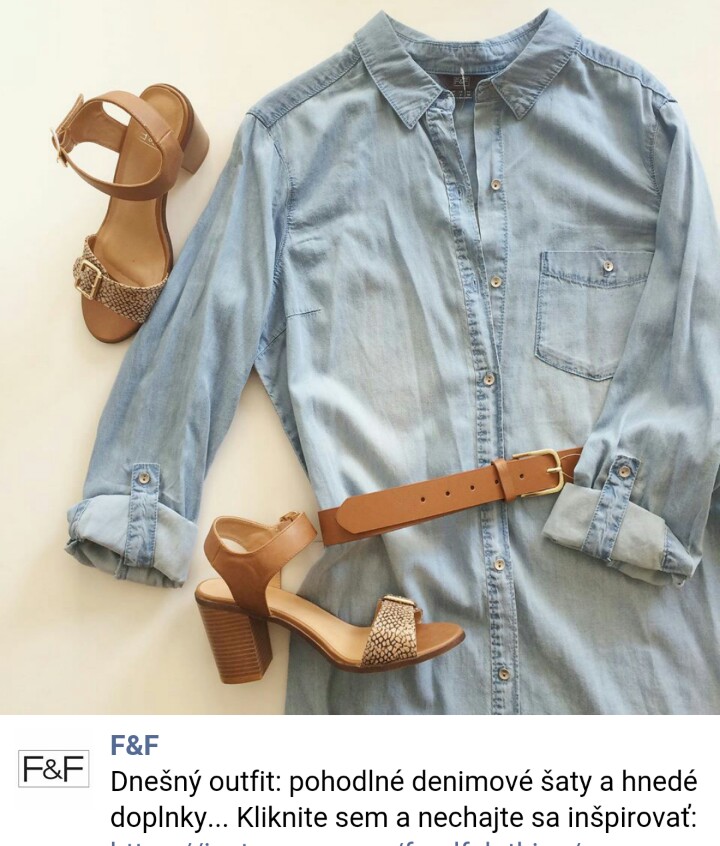Open the F&F page name link
Image resolution: width=720 pixels, height=846 pixels.
(x=134, y=745)
